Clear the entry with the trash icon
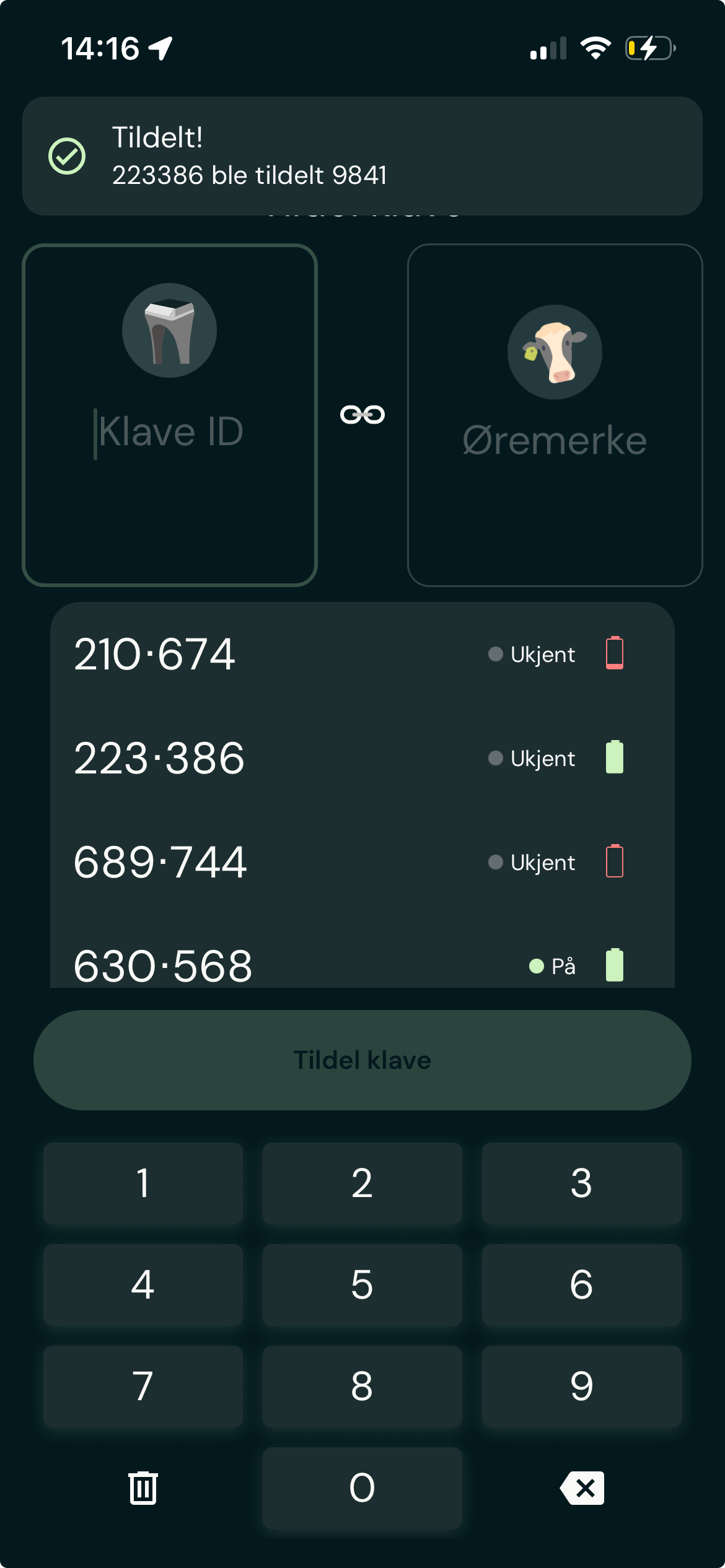Screen dimensions: 725x1568 point(143,1488)
